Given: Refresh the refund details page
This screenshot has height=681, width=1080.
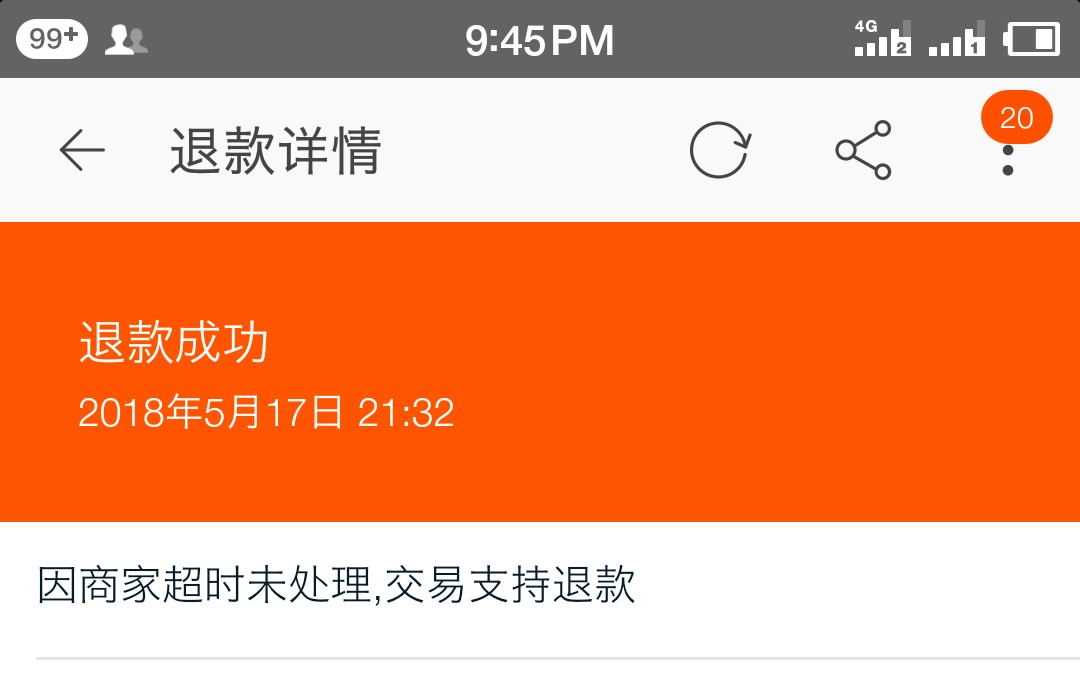Looking at the screenshot, I should [x=720, y=151].
